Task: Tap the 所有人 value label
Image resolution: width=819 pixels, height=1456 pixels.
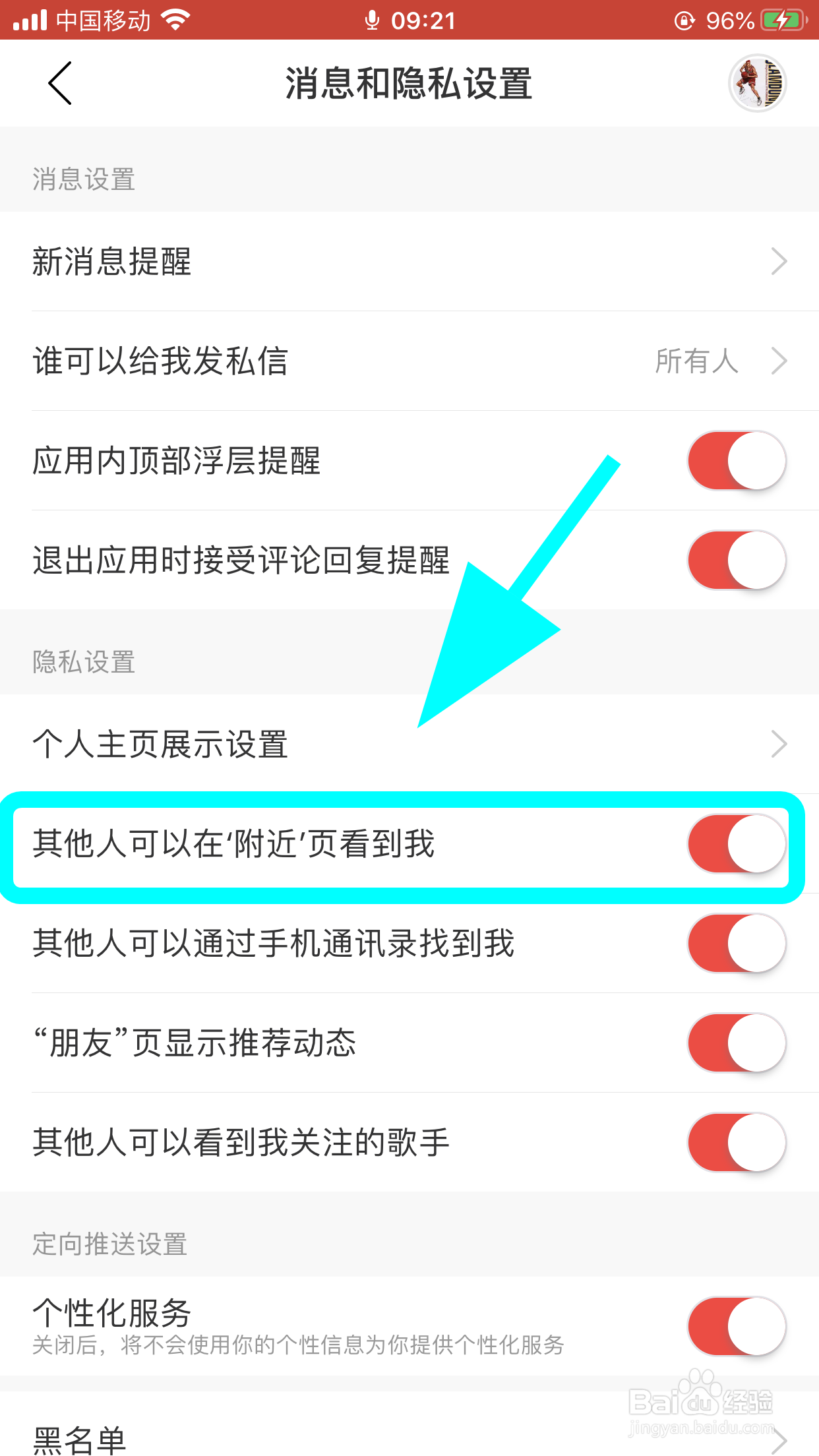Action: pos(698,361)
